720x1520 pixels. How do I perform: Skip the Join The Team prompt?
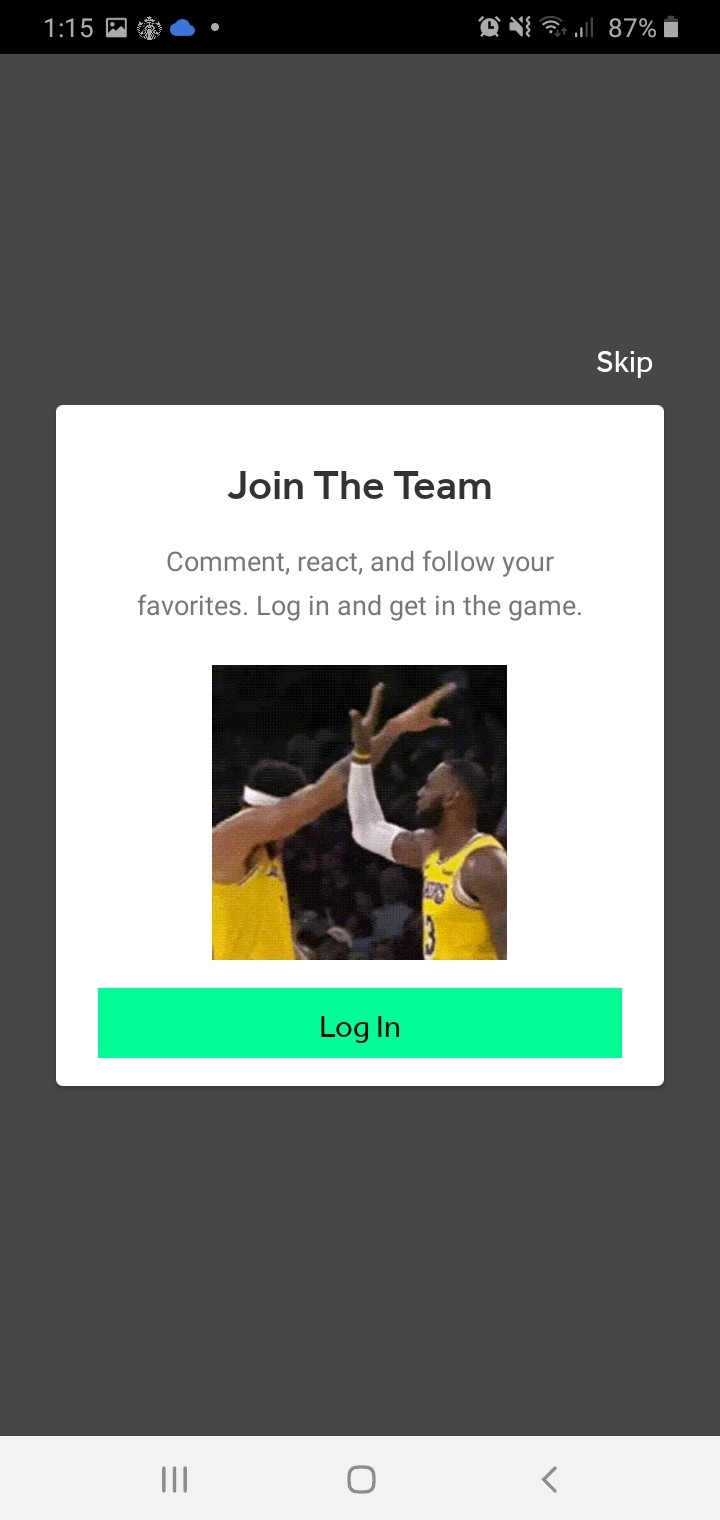click(x=624, y=362)
